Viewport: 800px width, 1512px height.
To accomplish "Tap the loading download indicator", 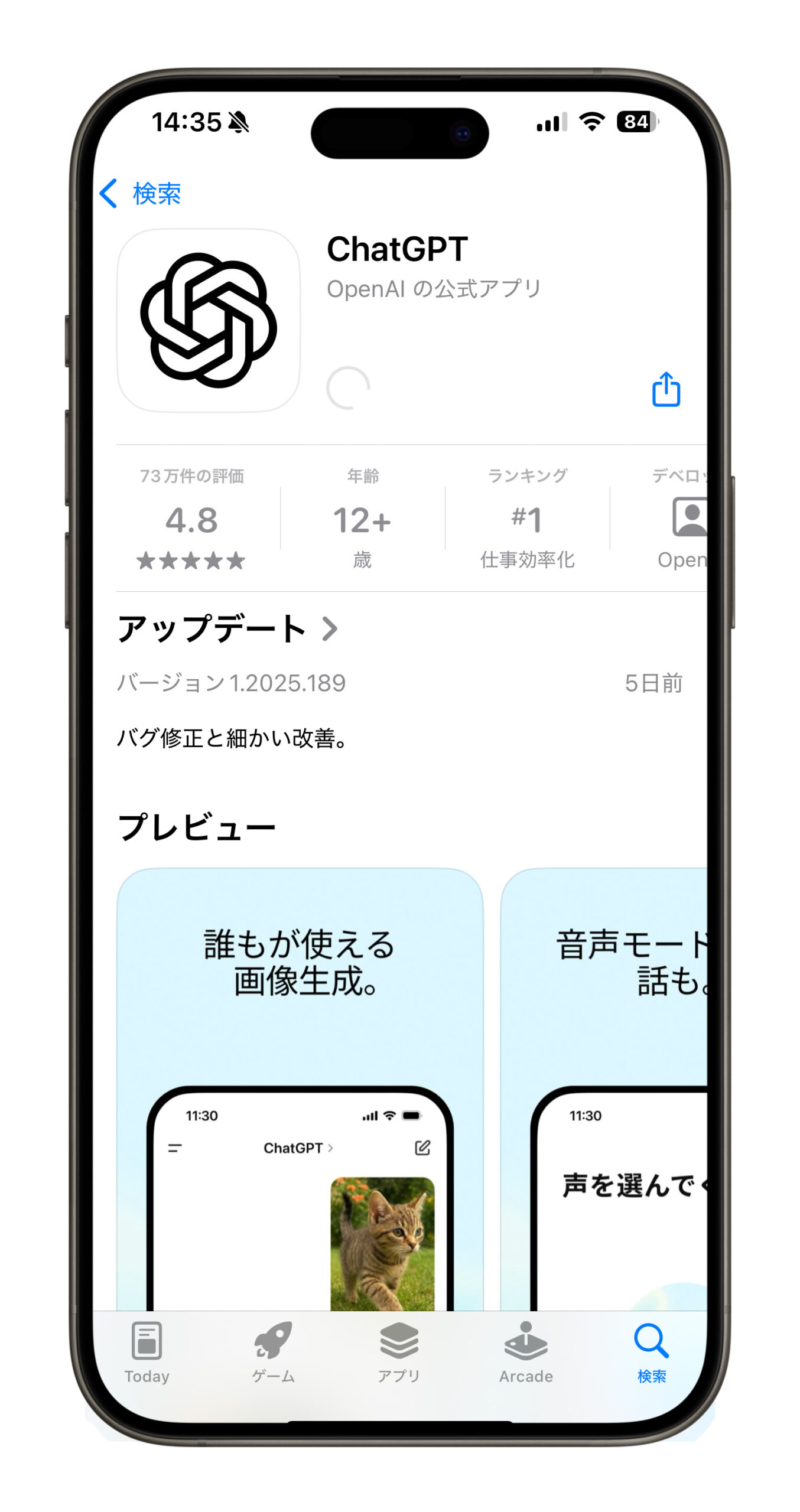I will (x=348, y=388).
